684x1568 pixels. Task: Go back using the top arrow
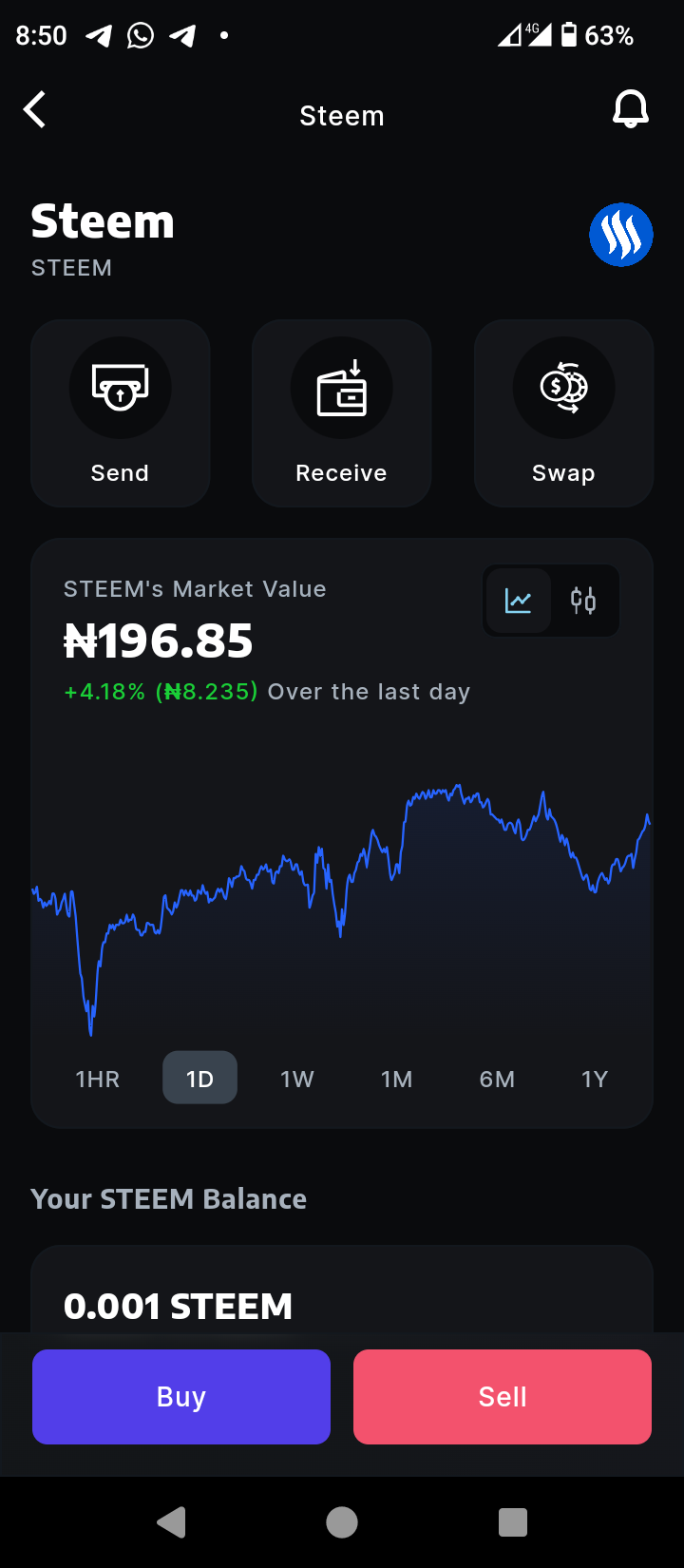35,110
